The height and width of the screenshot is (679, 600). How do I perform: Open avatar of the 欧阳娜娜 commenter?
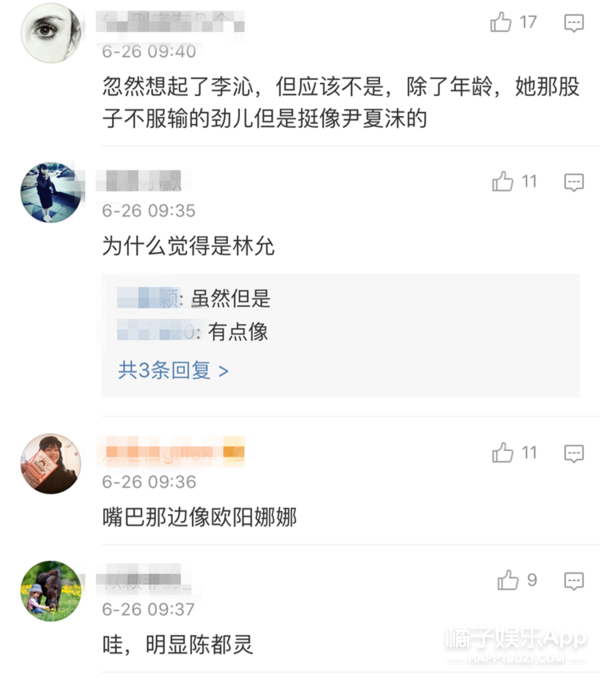pyautogui.click(x=50, y=463)
